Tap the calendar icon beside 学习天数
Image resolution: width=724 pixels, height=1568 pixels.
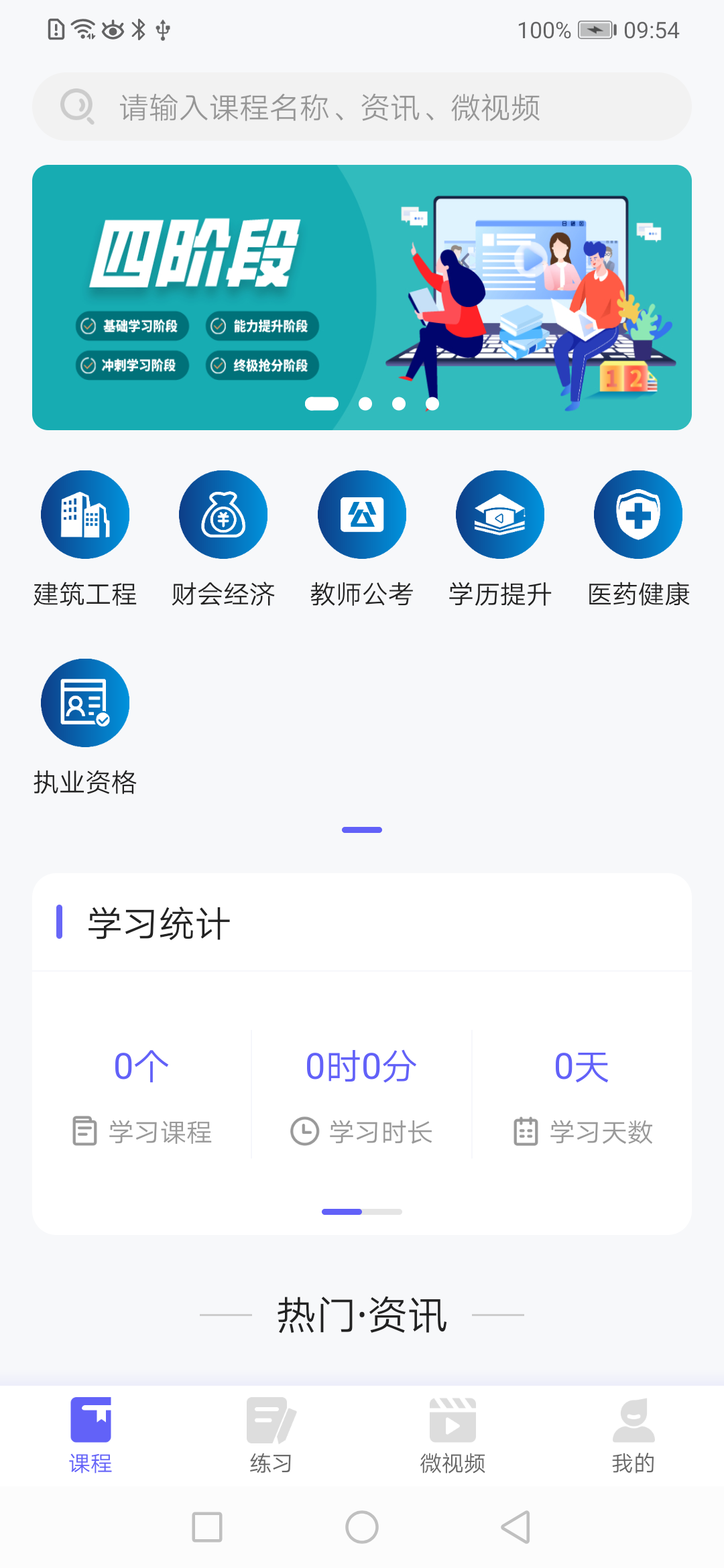tap(526, 1132)
